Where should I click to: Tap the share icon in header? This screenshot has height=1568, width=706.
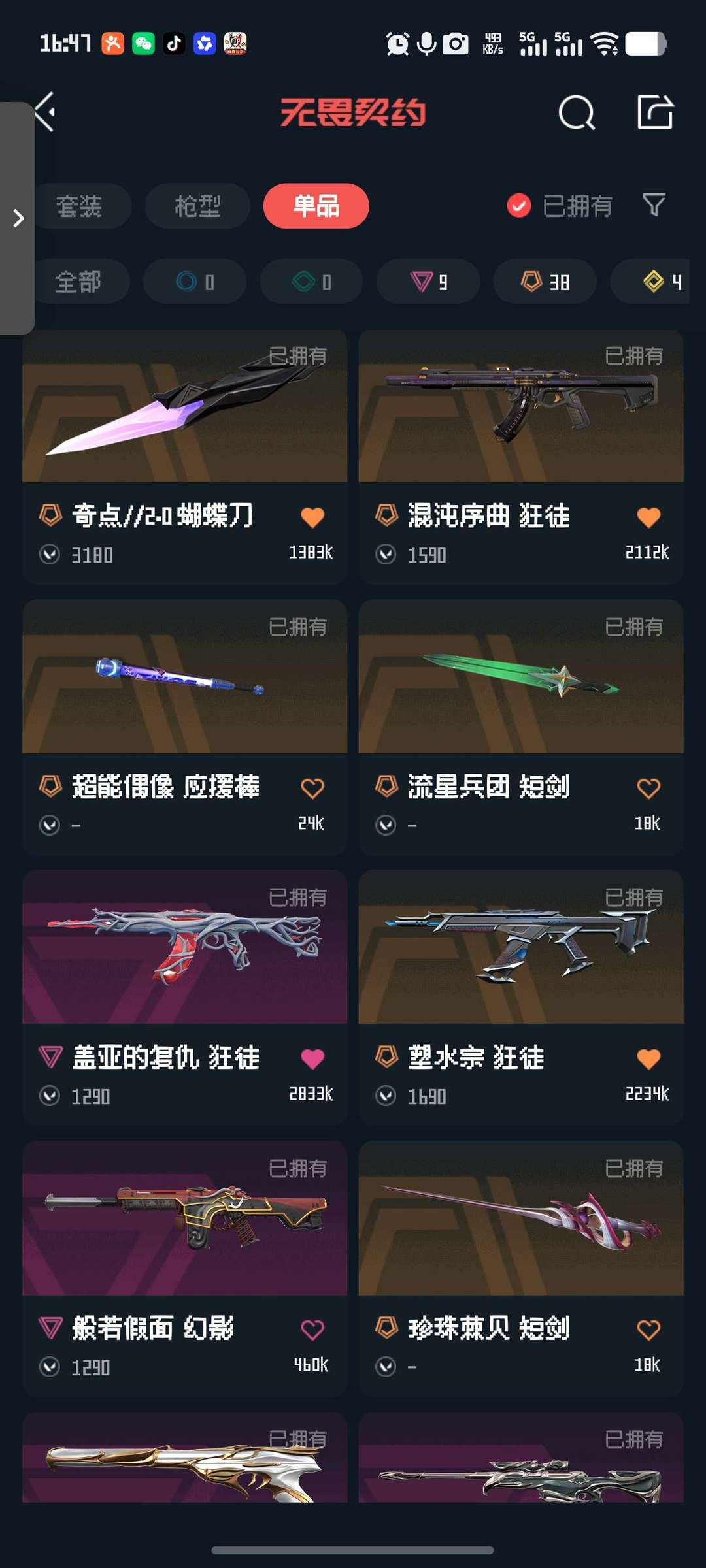coord(655,112)
